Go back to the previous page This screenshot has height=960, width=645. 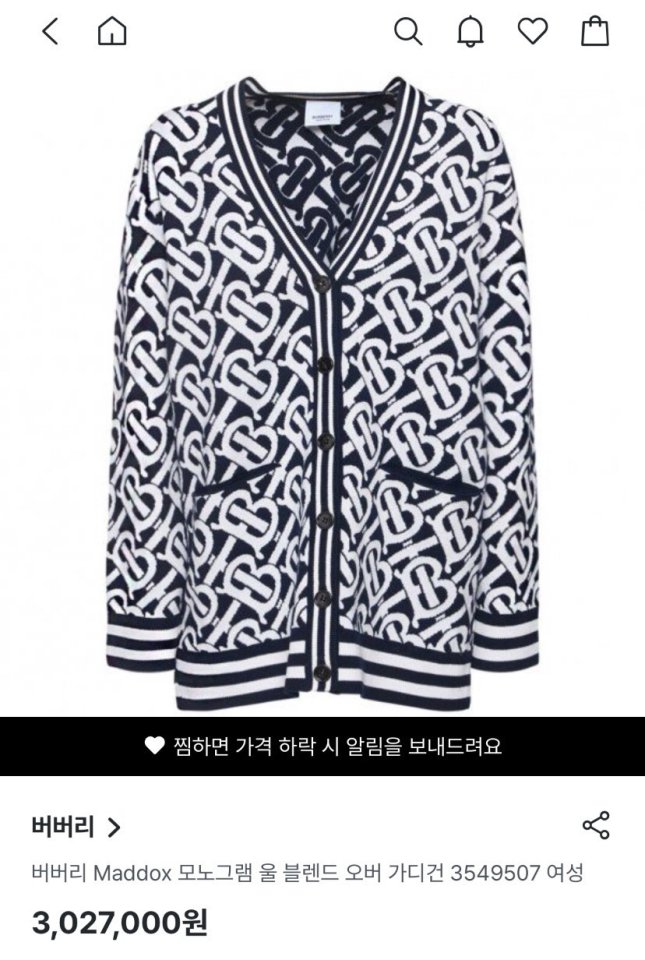(x=50, y=32)
